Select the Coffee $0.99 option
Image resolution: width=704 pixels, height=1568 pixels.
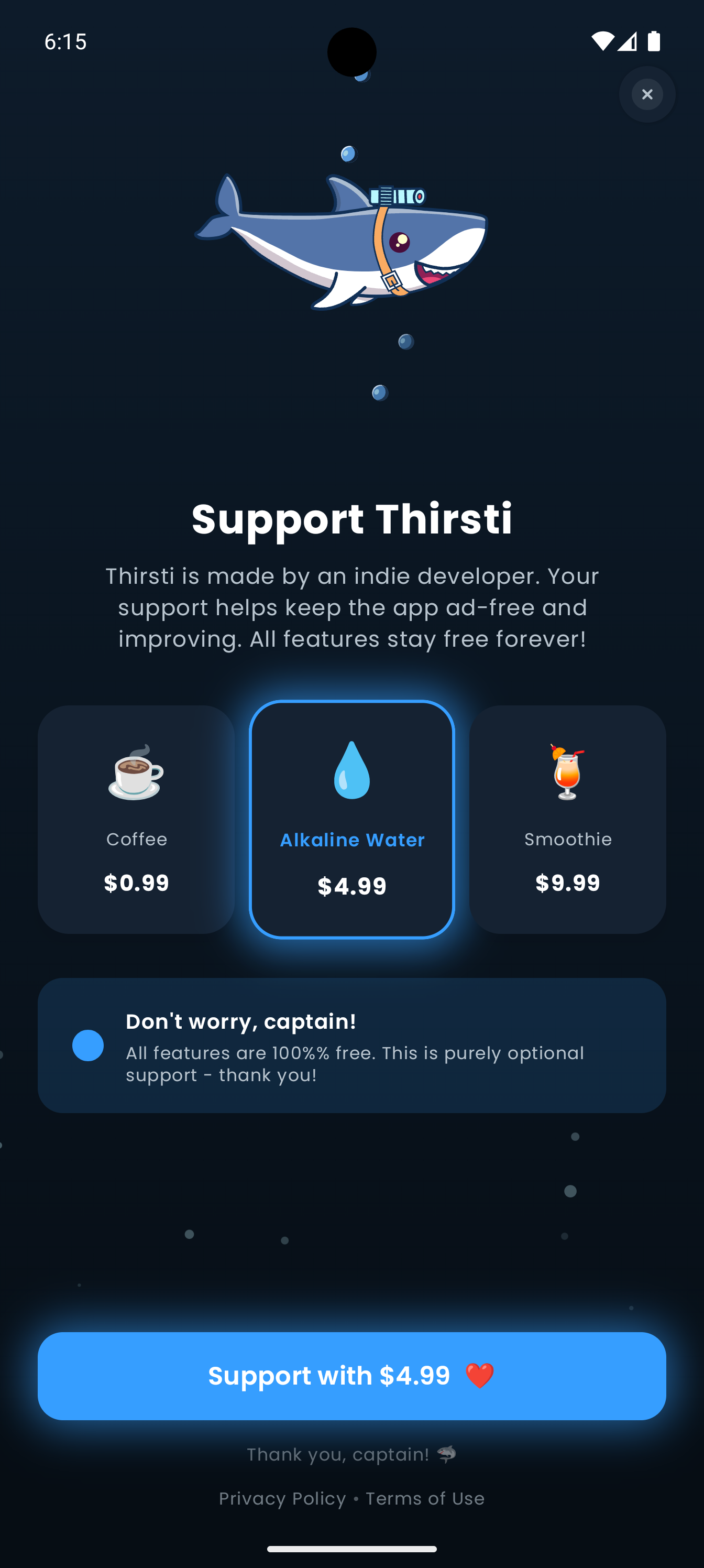click(136, 819)
